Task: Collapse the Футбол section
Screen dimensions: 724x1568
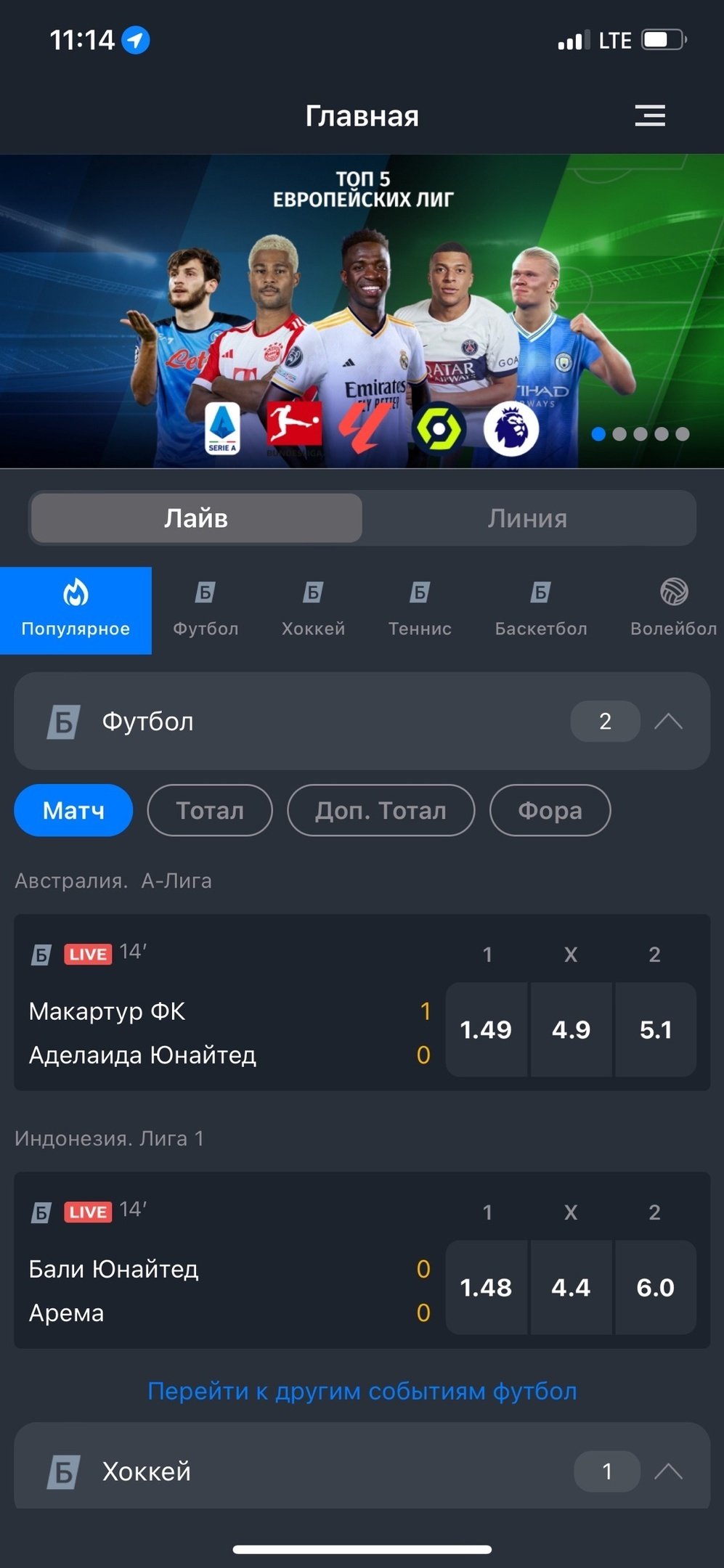Action: 668,722
